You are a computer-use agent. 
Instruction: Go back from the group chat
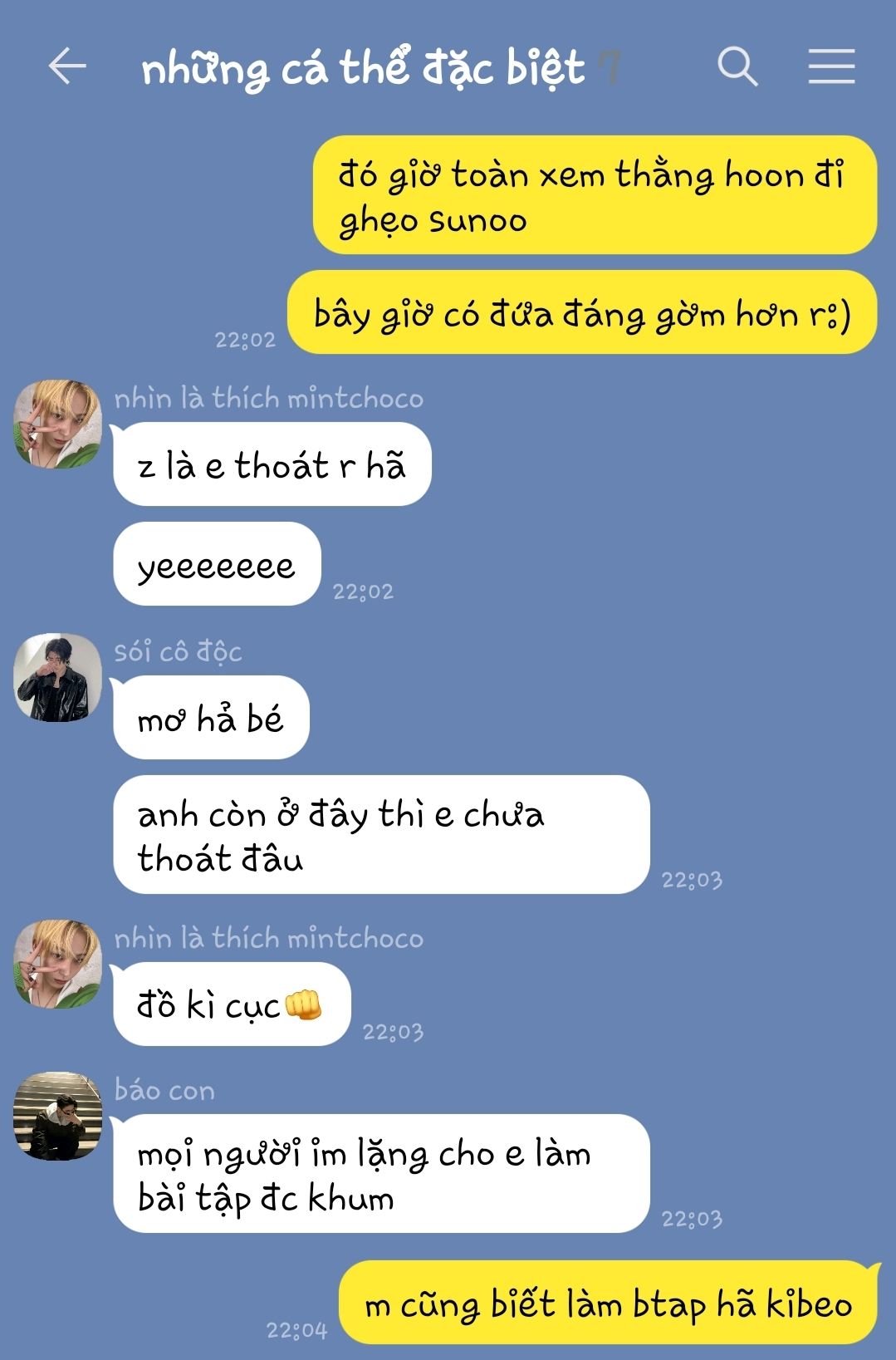tap(66, 66)
